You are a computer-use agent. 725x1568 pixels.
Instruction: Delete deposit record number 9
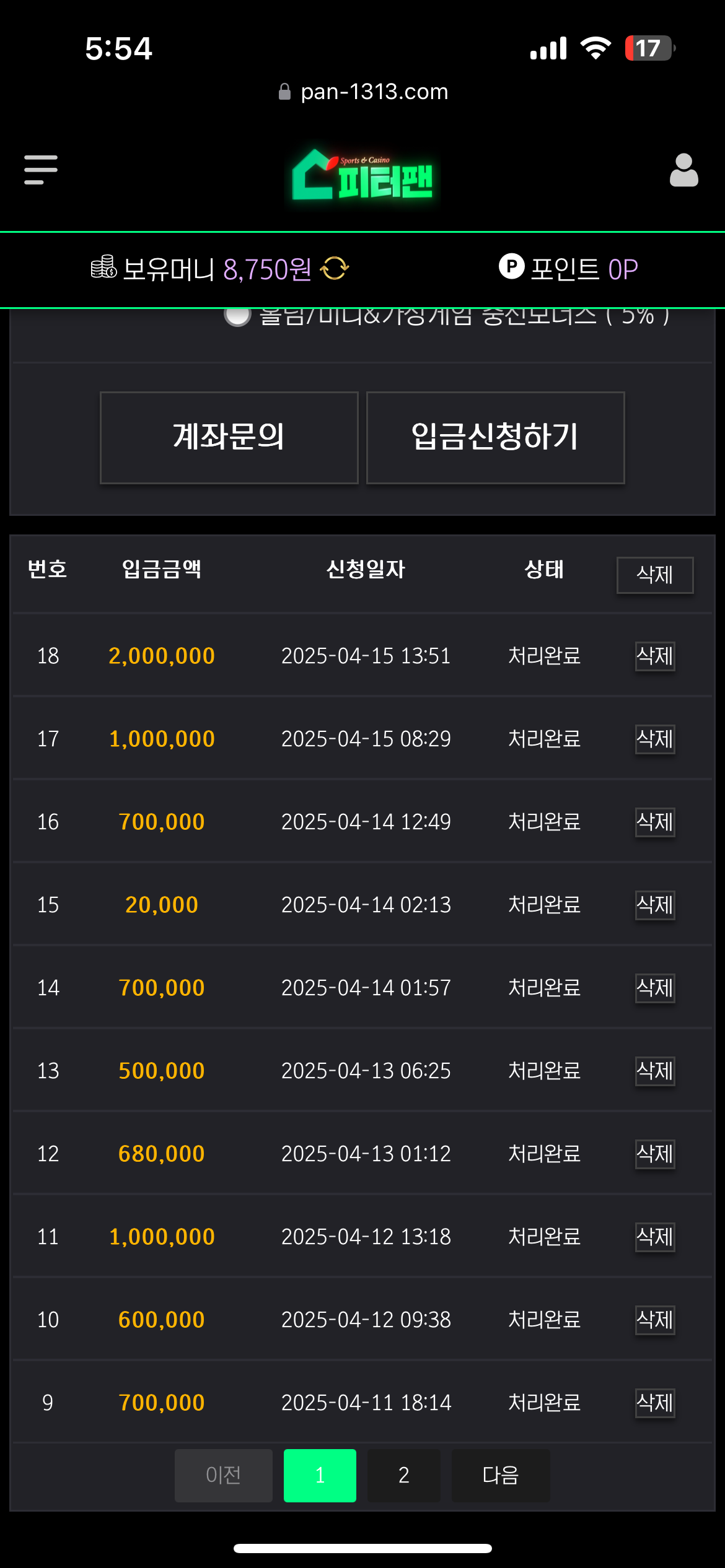click(654, 1403)
